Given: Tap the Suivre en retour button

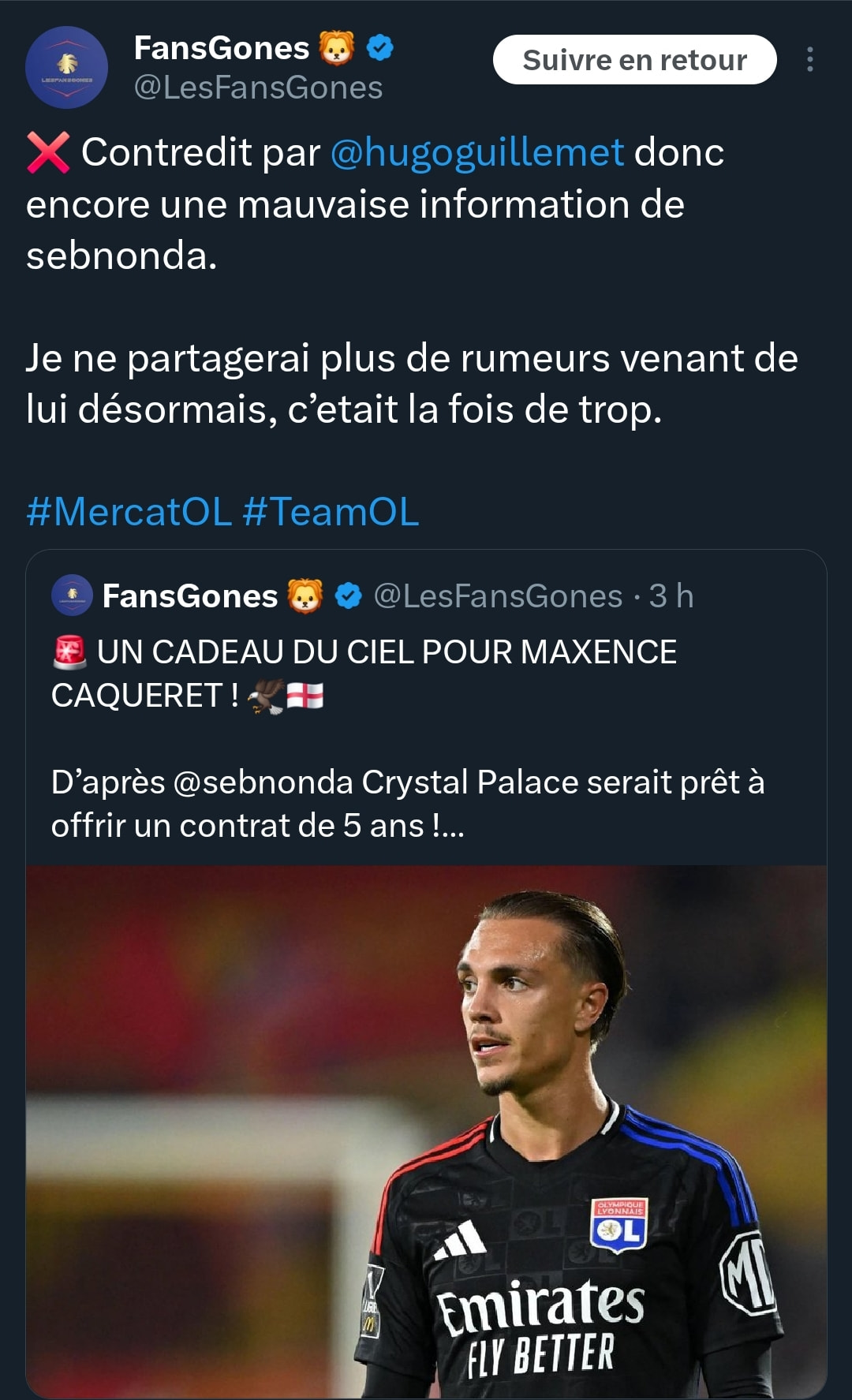Looking at the screenshot, I should pyautogui.click(x=634, y=60).
